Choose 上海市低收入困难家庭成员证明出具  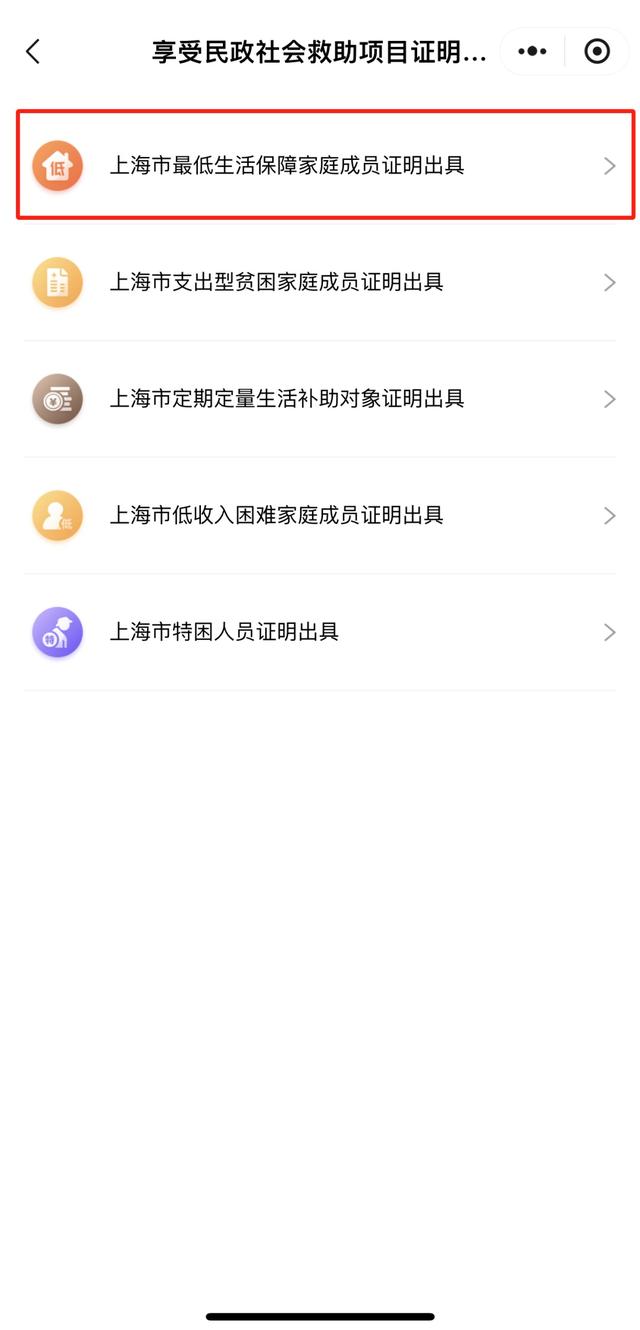320,516
